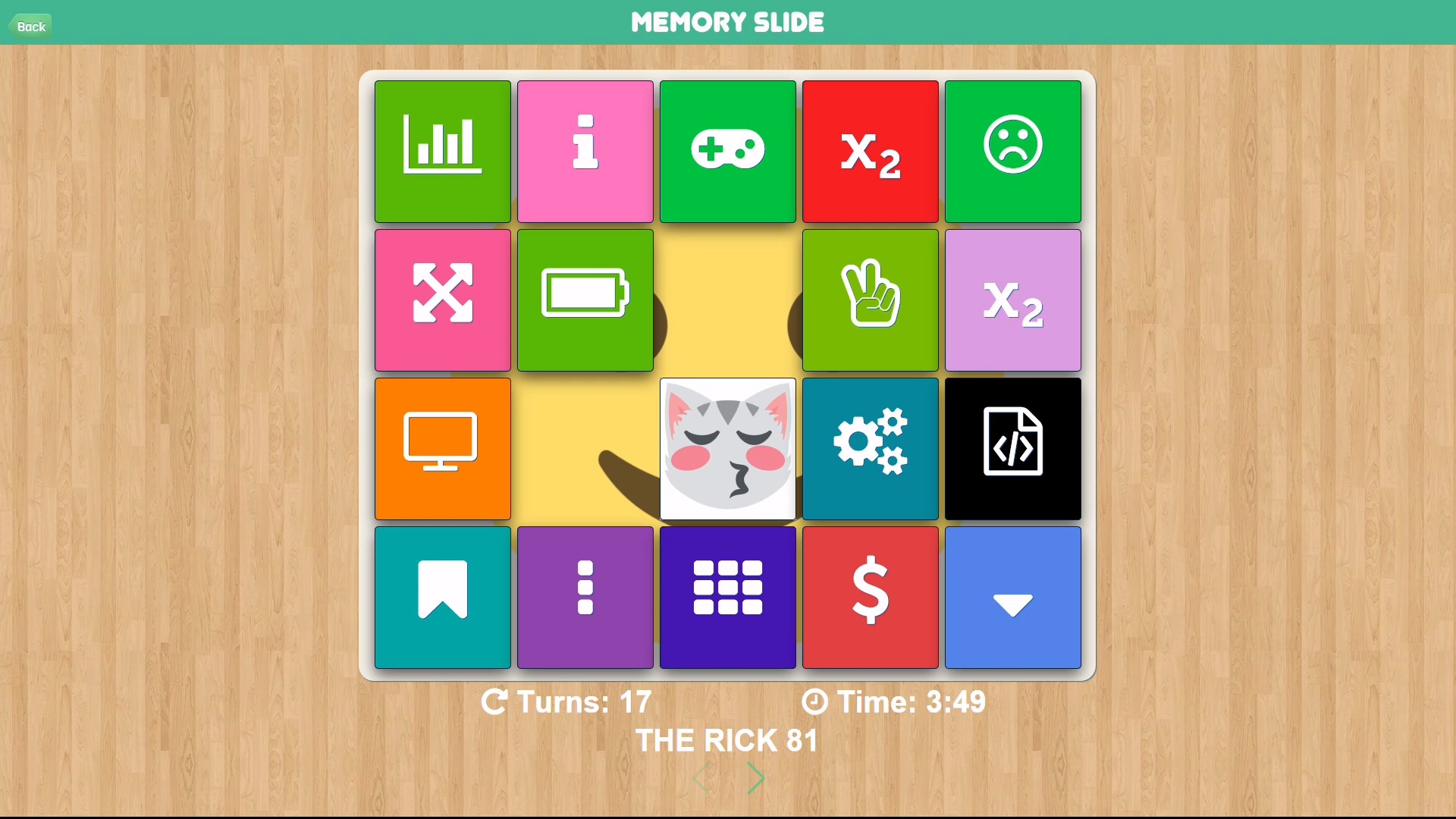Screen dimensions: 1456x819
Task: Tap the orange desktop monitor tile
Action: click(x=442, y=448)
